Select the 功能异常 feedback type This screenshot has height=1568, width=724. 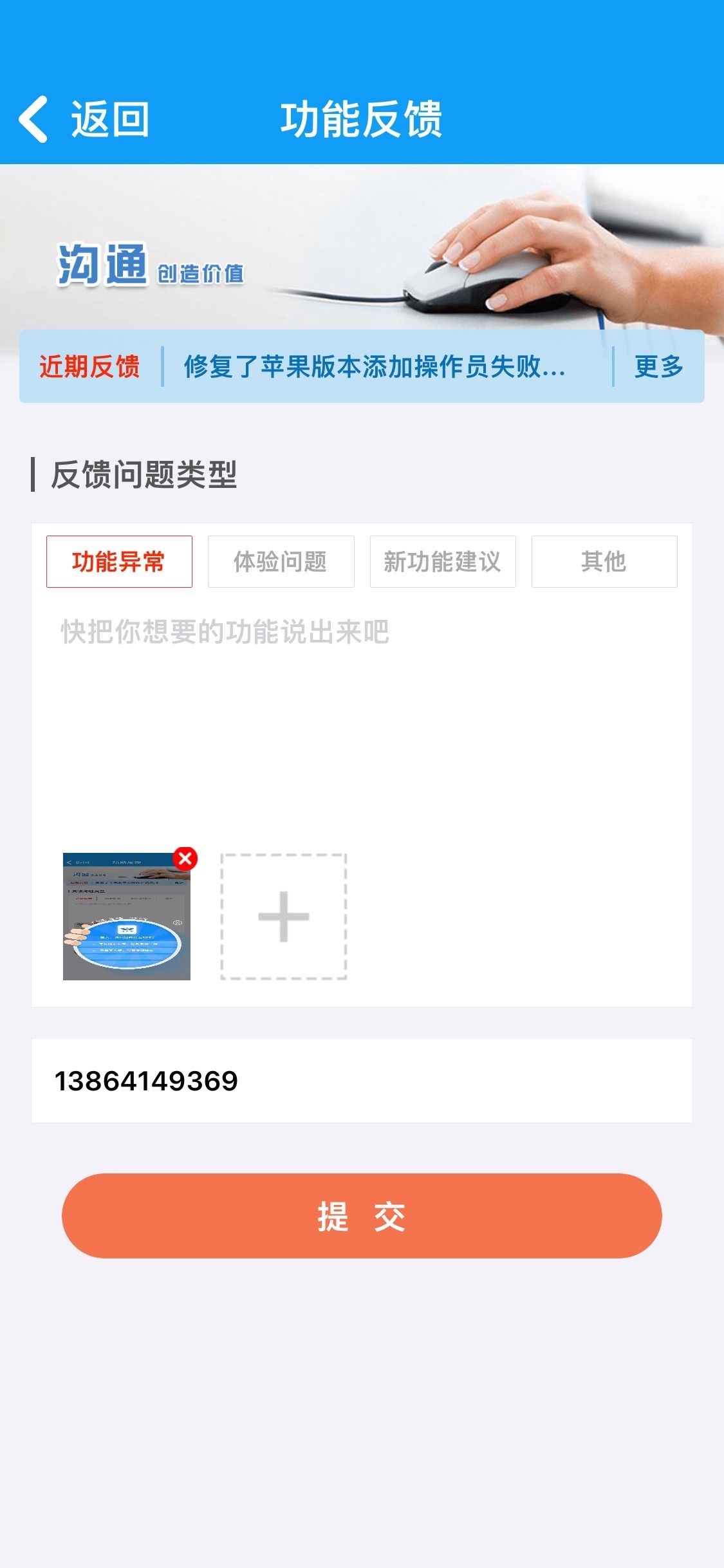pyautogui.click(x=119, y=561)
